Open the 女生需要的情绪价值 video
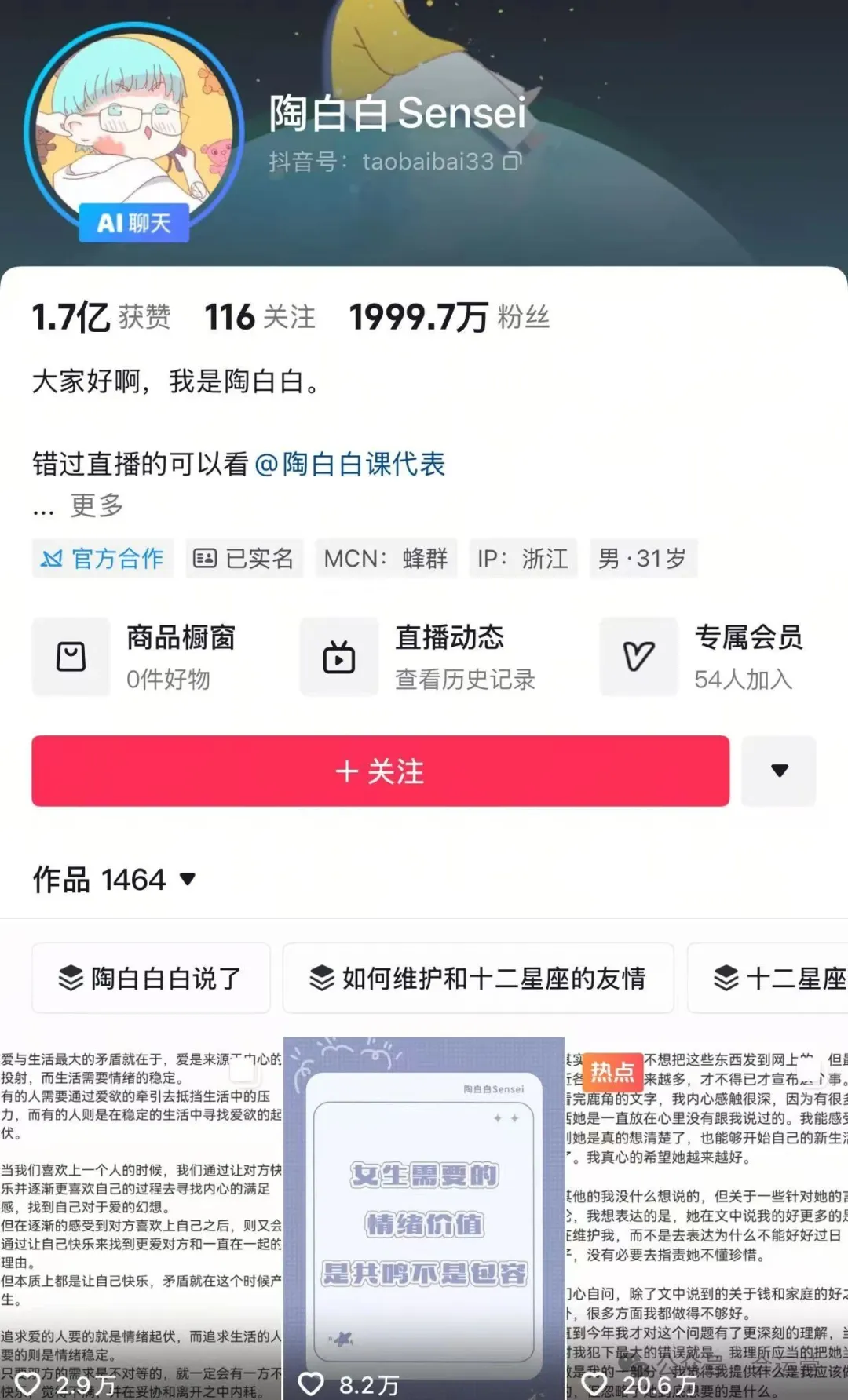Image resolution: width=848 pixels, height=1400 pixels. (x=424, y=1219)
